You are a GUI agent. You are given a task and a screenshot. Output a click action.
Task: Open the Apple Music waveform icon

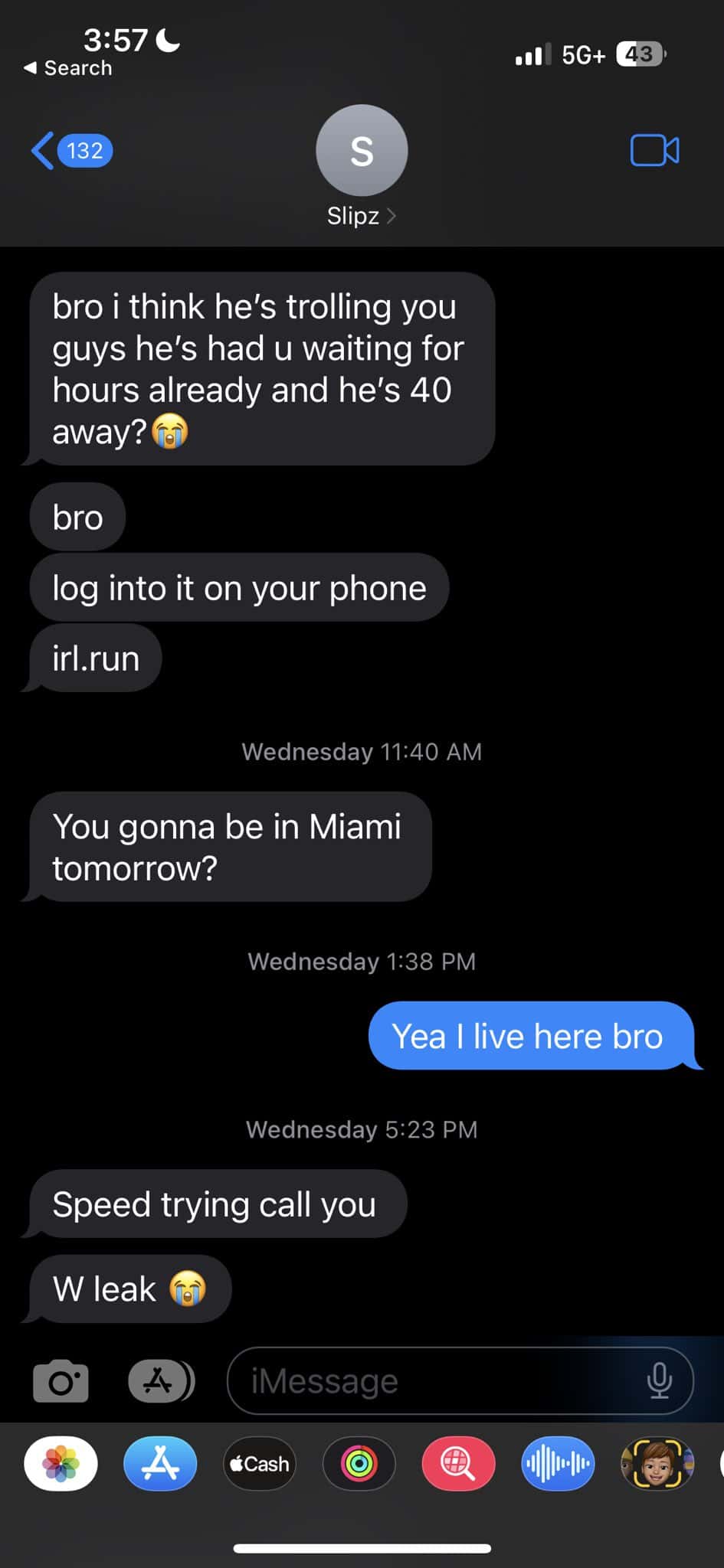(x=557, y=1463)
